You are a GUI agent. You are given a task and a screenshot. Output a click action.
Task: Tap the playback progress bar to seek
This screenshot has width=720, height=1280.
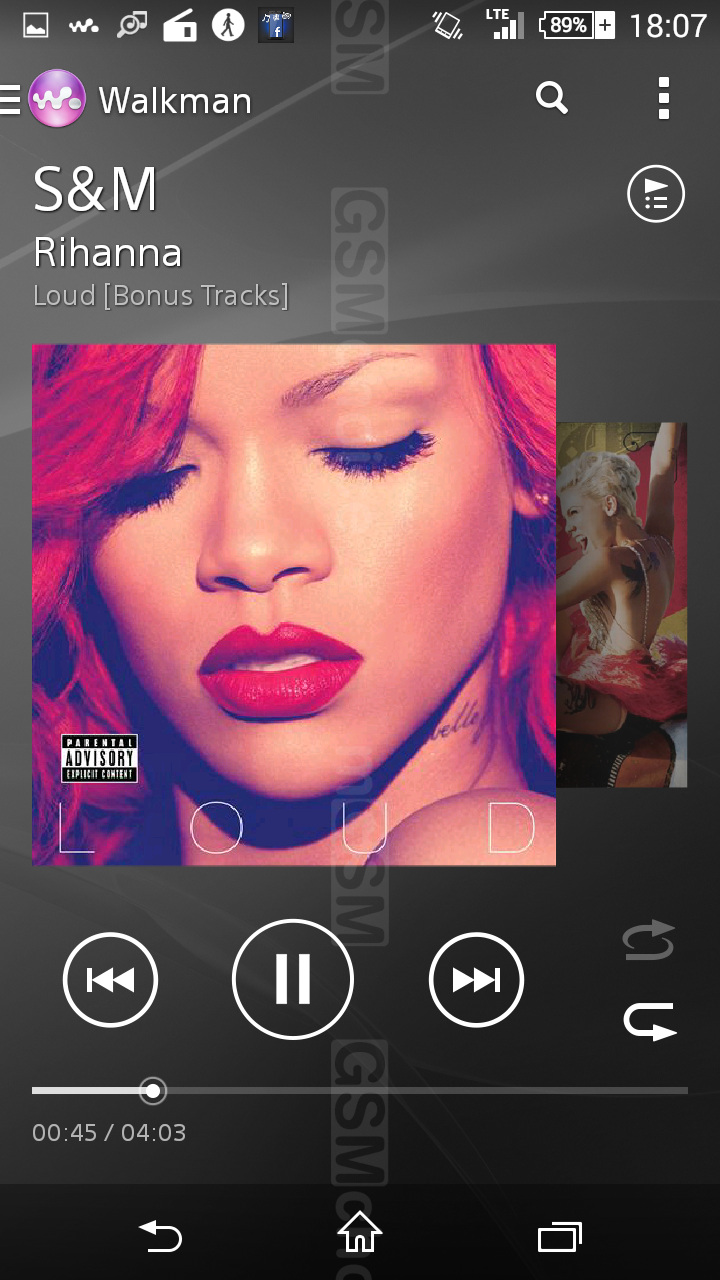click(x=360, y=1090)
